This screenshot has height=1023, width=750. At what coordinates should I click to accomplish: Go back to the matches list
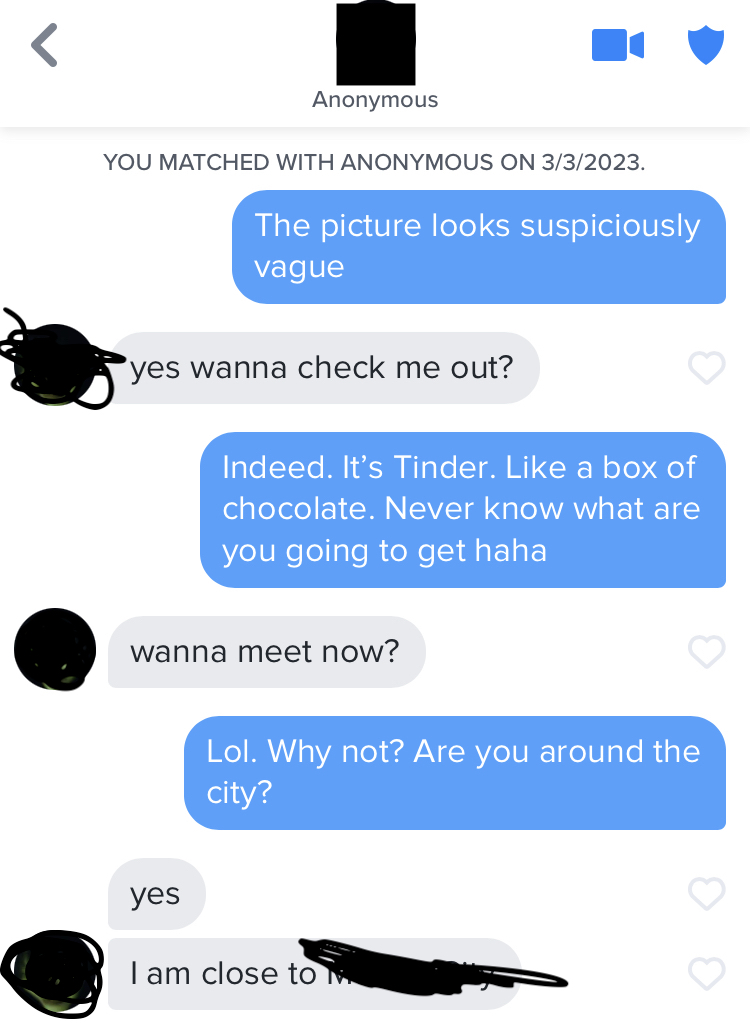tap(44, 46)
